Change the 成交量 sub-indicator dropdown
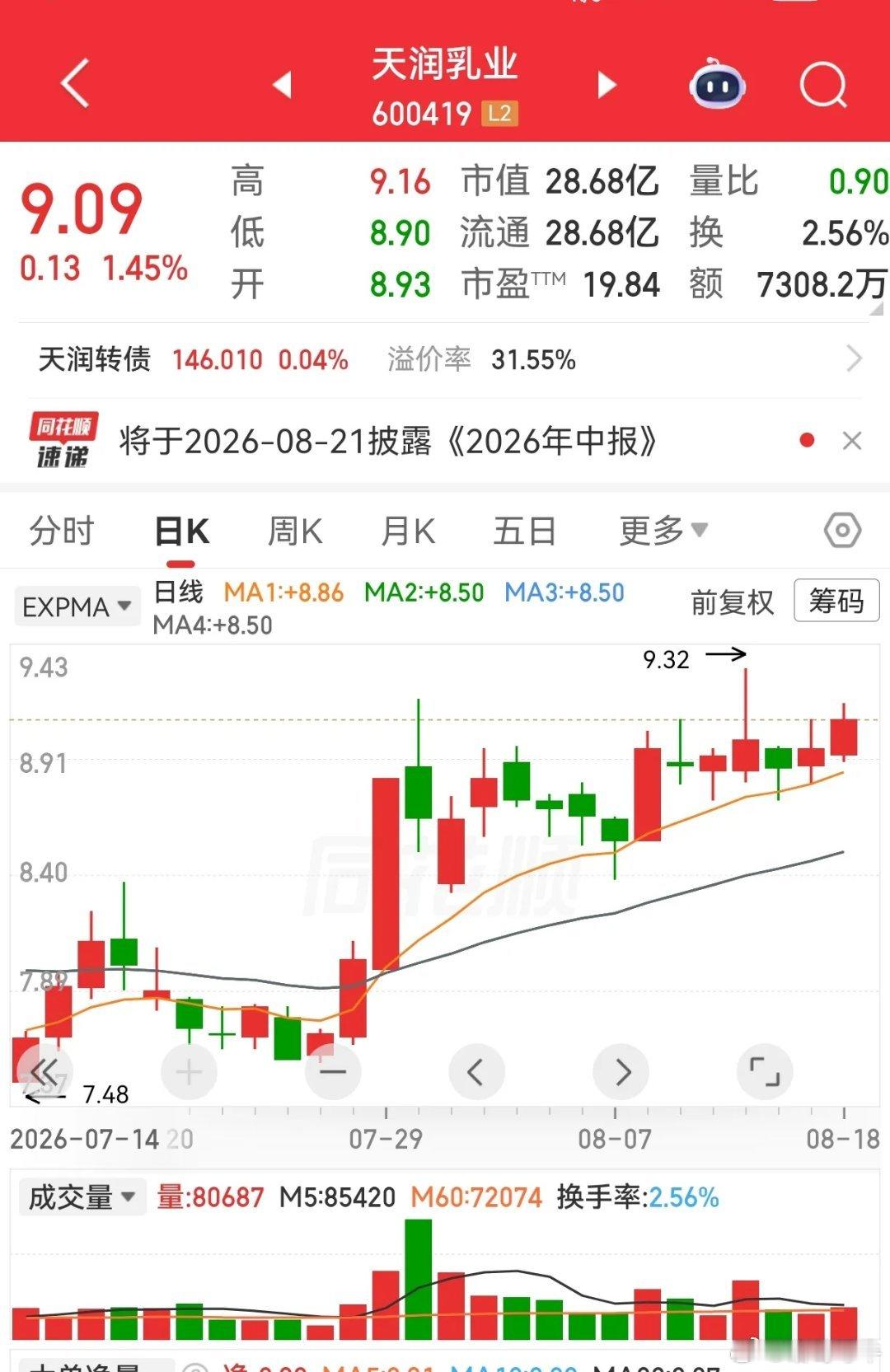 82,1196
